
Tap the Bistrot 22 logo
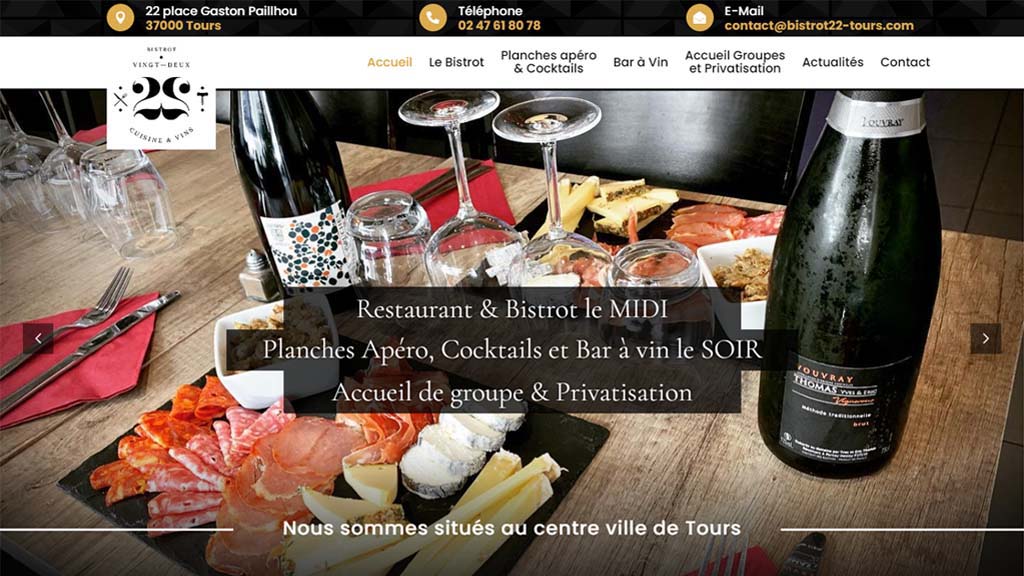[x=161, y=96]
